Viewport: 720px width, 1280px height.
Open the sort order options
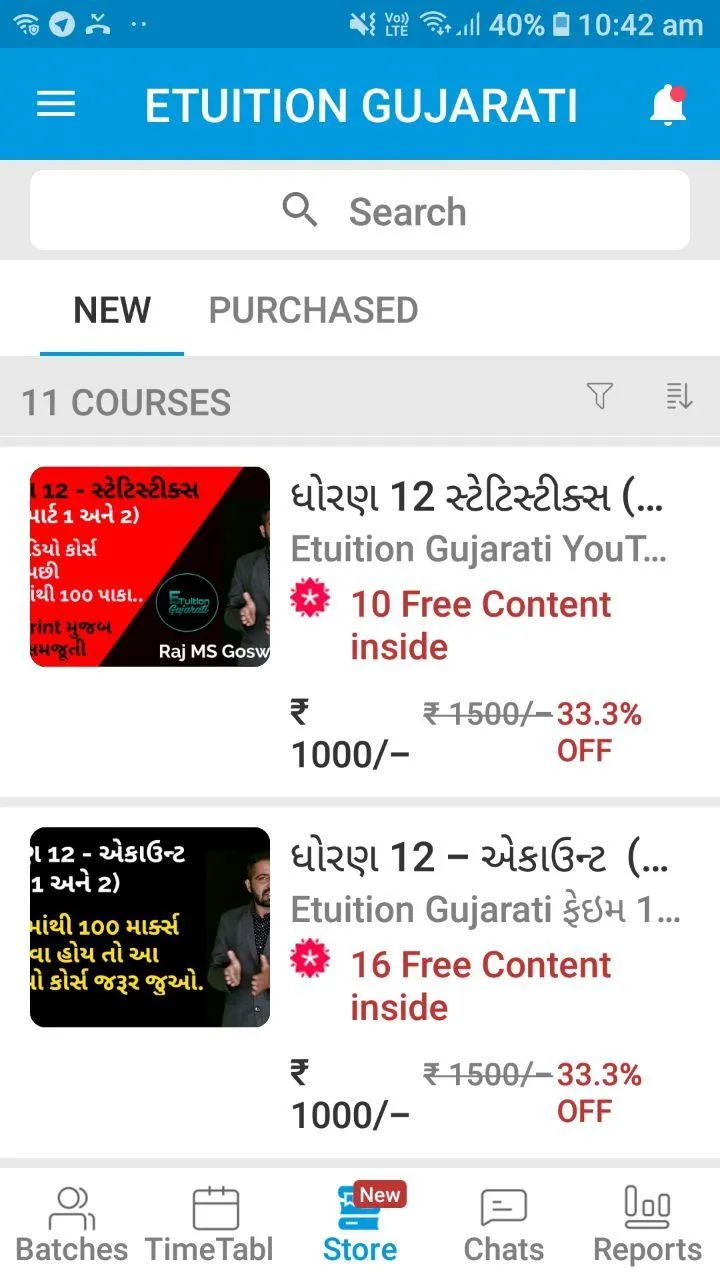click(679, 396)
